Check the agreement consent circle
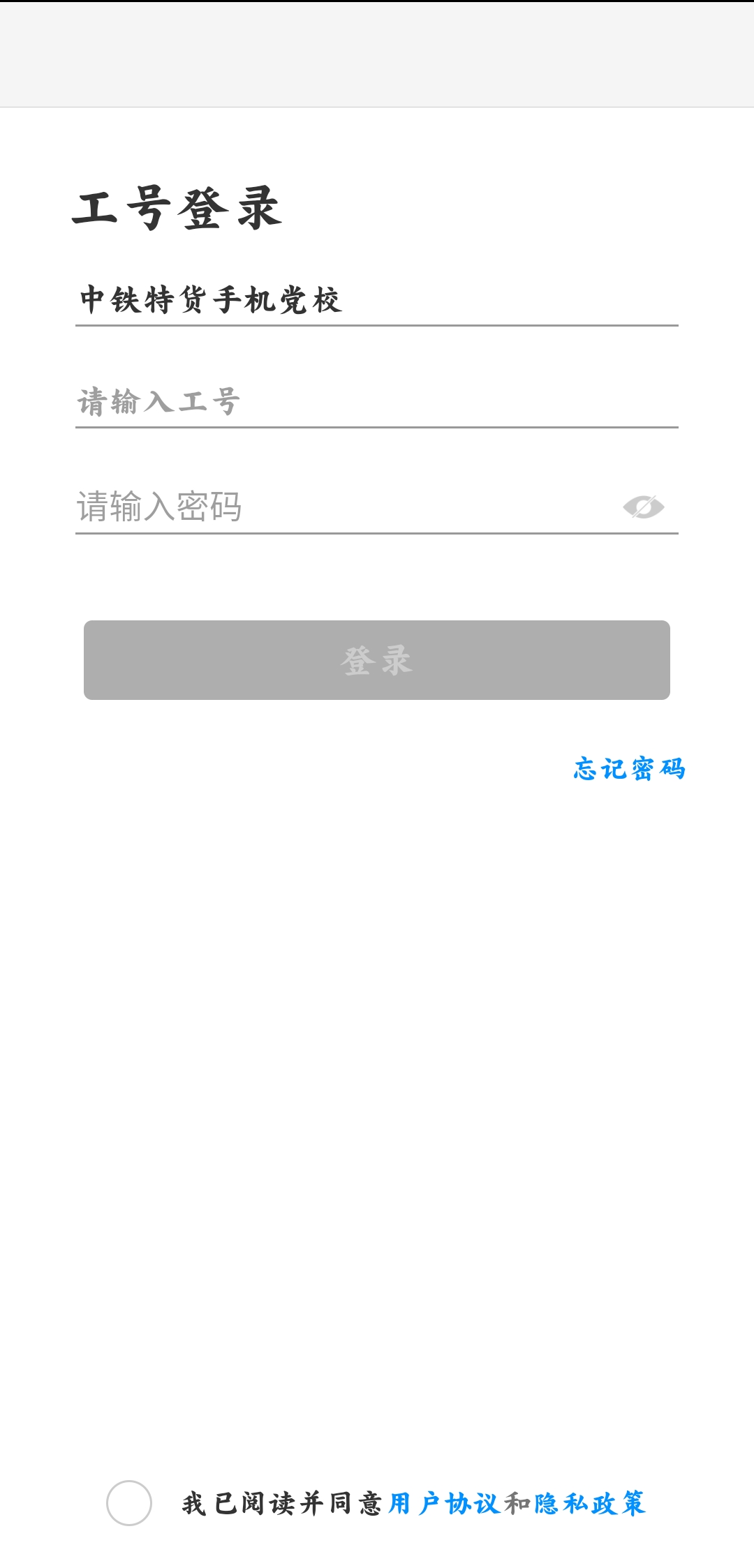The height and width of the screenshot is (1568, 754). click(129, 1502)
